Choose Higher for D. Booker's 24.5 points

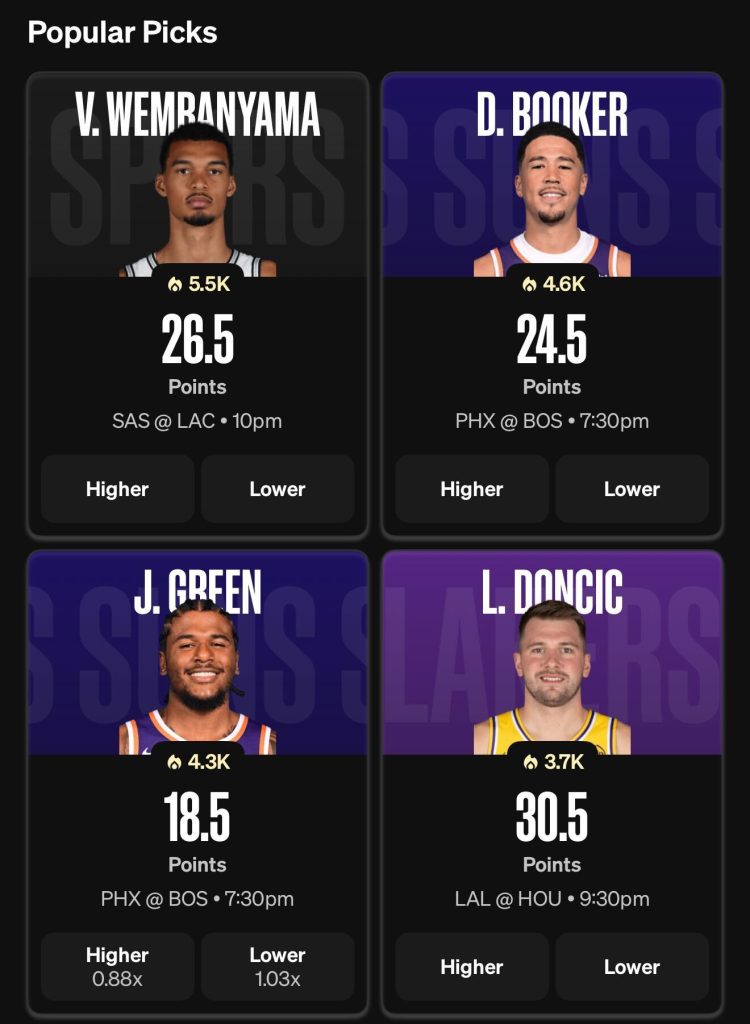(472, 489)
